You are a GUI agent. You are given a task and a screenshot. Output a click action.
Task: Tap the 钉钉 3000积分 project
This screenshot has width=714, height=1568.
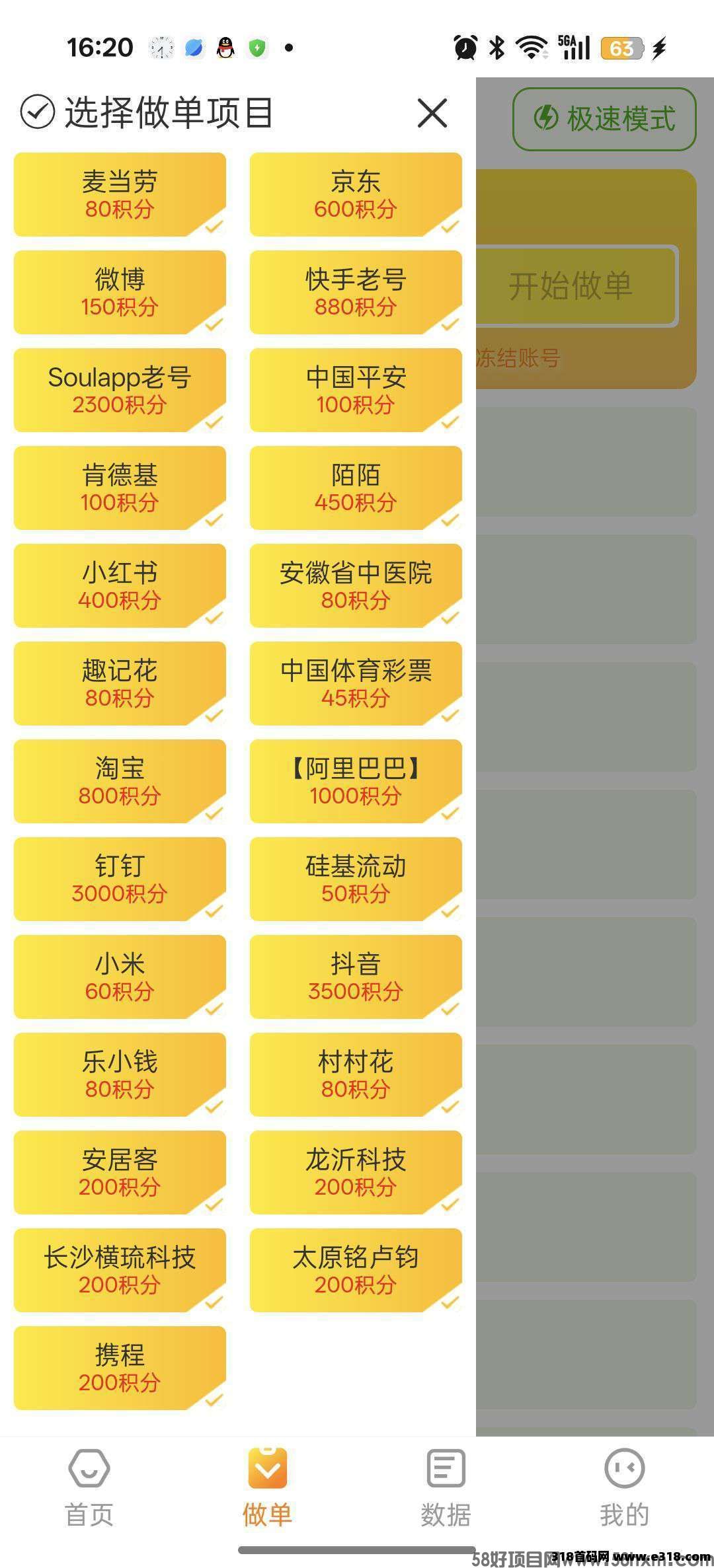pos(120,879)
